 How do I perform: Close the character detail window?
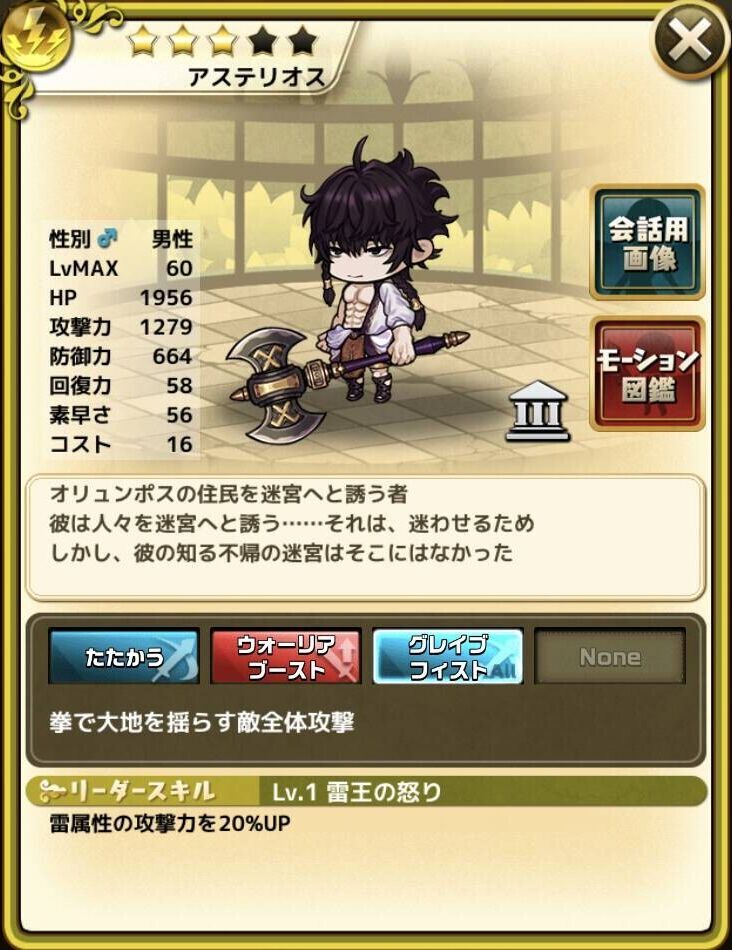pyautogui.click(x=691, y=41)
